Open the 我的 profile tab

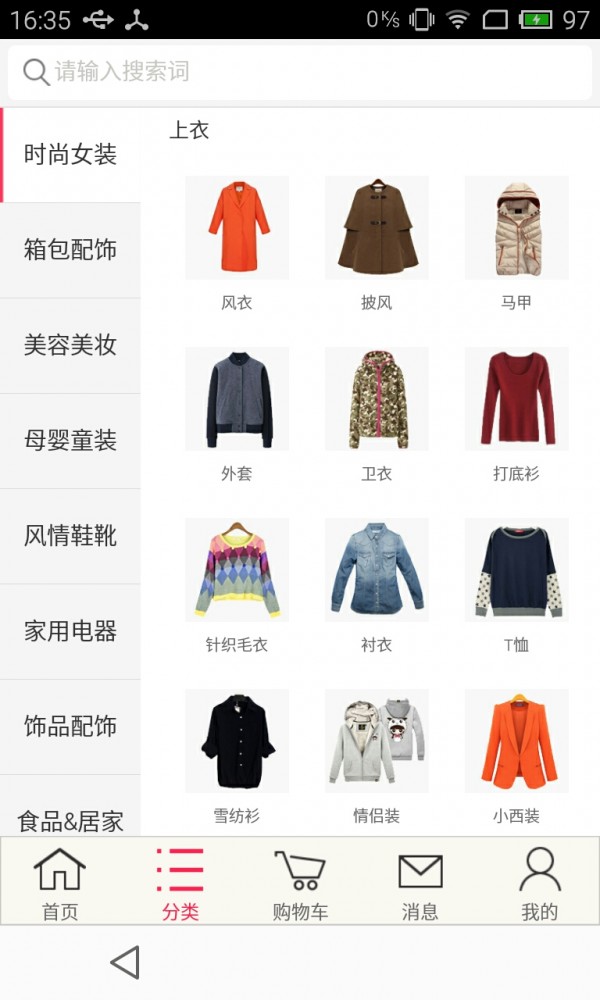[x=540, y=882]
